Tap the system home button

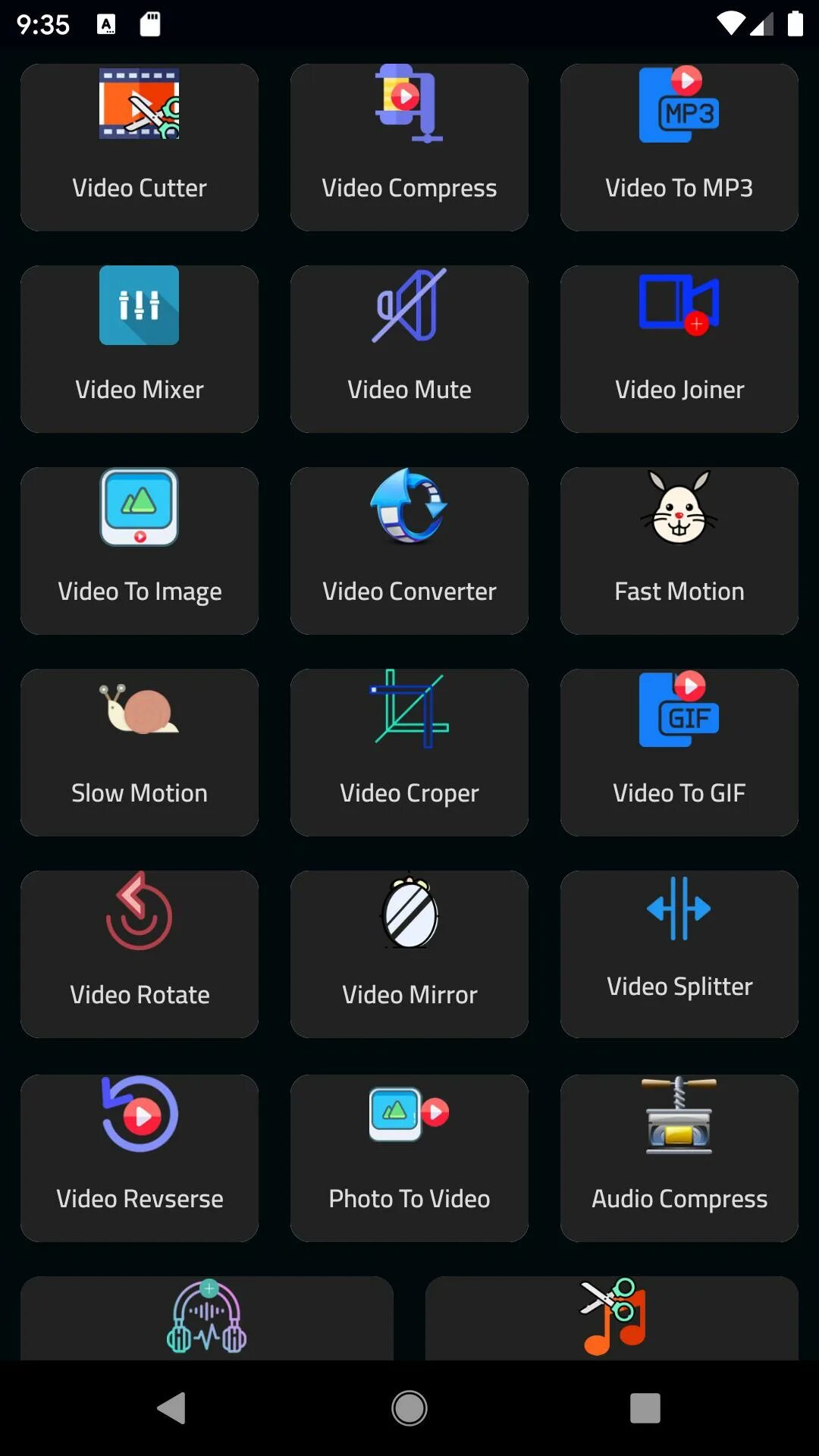[x=409, y=1408]
